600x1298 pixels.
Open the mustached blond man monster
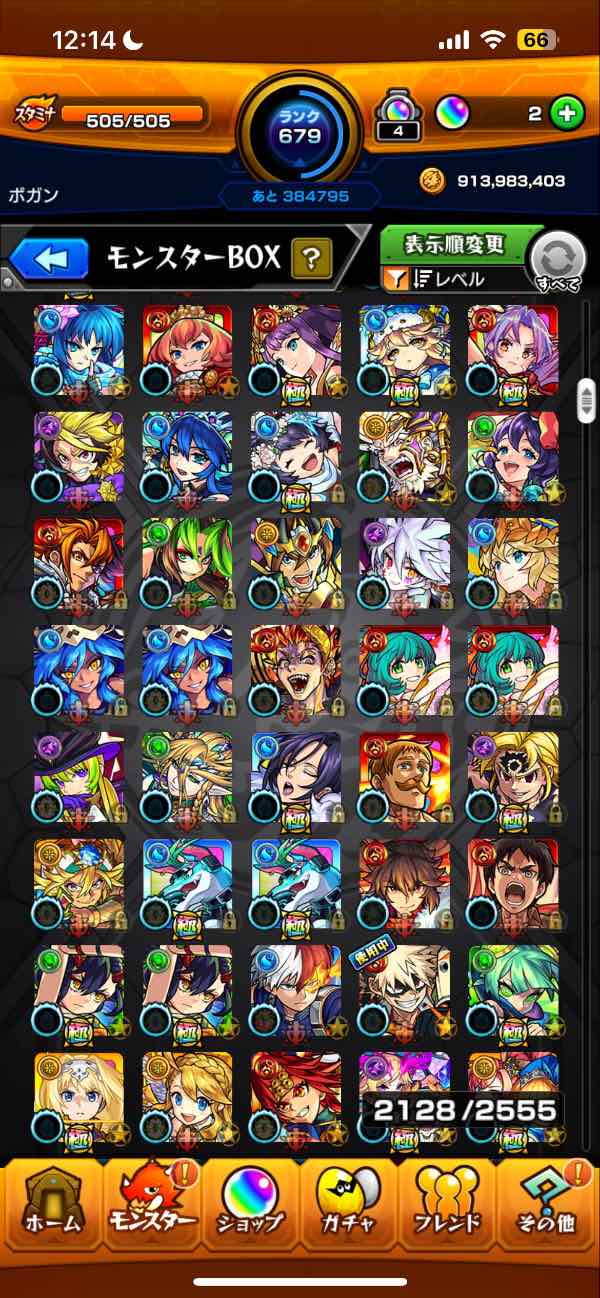tap(404, 774)
